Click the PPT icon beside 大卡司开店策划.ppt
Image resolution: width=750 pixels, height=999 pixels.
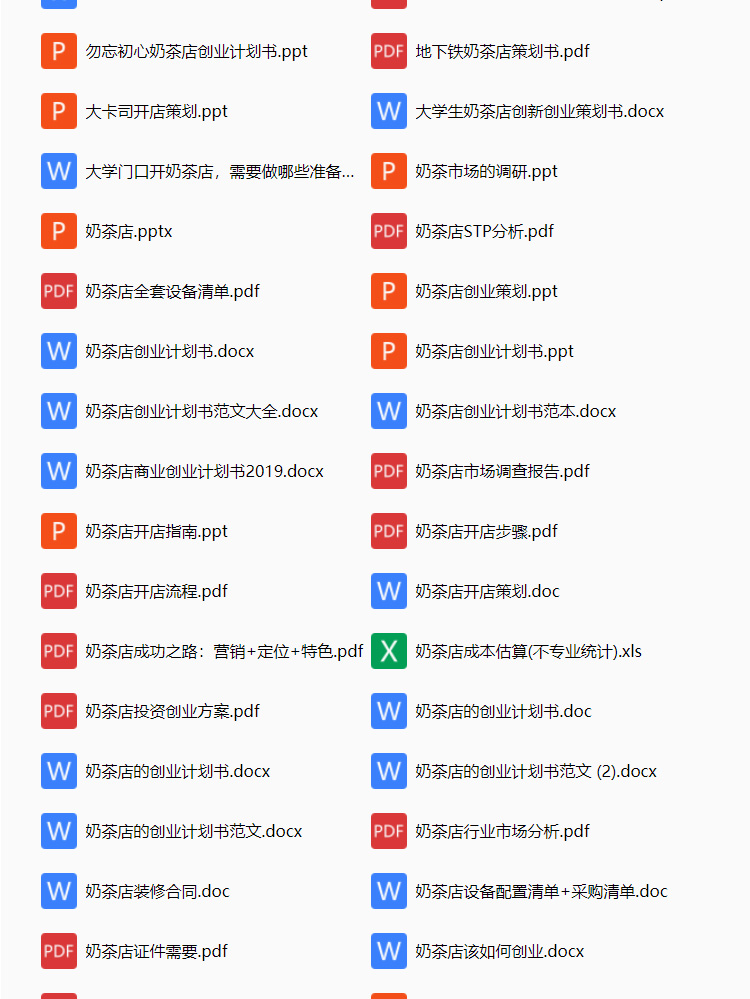[59, 111]
